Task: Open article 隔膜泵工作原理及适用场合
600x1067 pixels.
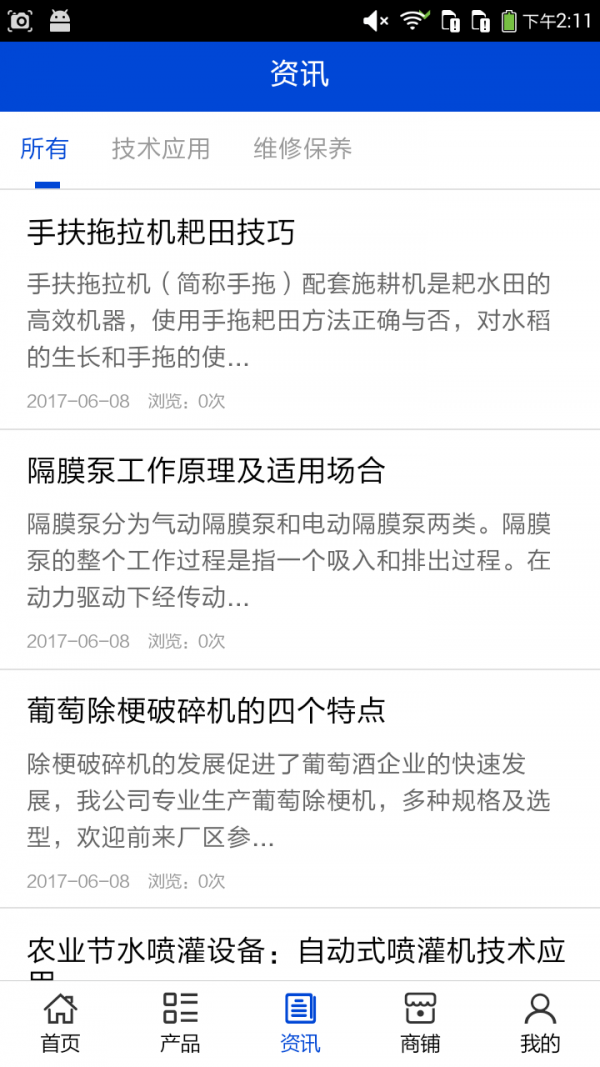Action: coord(206,470)
